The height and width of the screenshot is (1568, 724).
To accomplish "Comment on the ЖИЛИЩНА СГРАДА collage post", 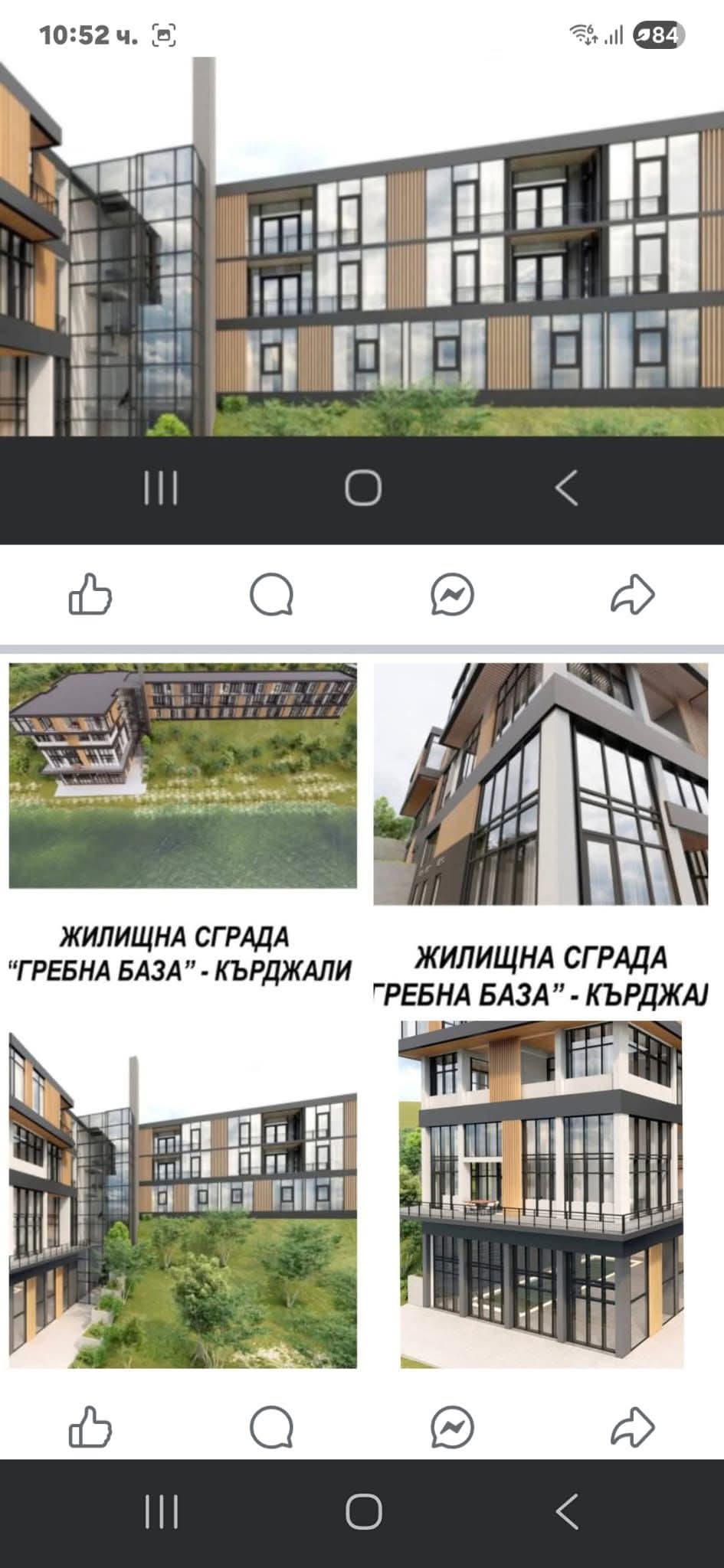I will [271, 1427].
